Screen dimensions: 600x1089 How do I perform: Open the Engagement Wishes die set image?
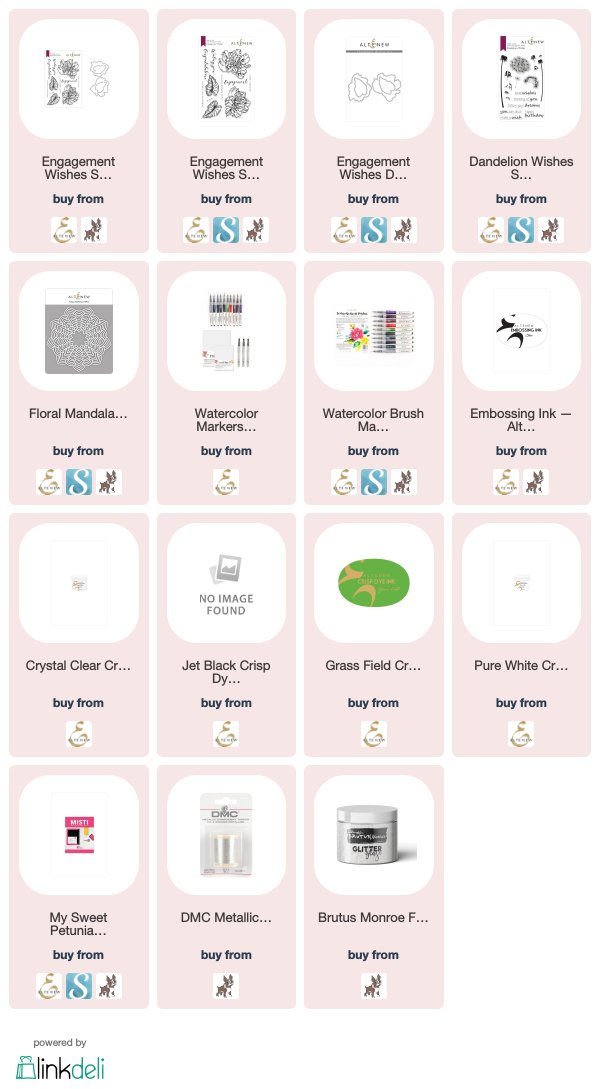tap(374, 78)
